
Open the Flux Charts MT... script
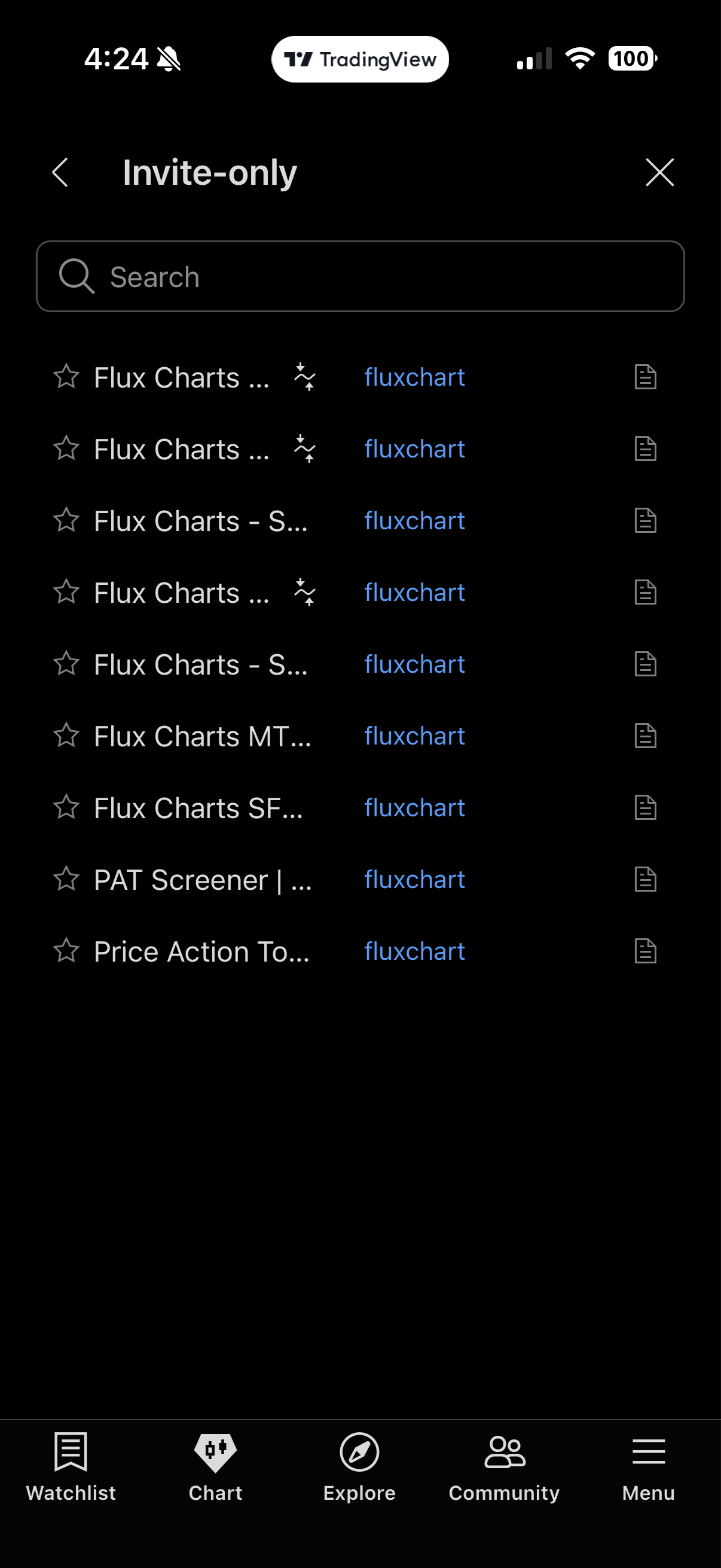click(x=202, y=736)
